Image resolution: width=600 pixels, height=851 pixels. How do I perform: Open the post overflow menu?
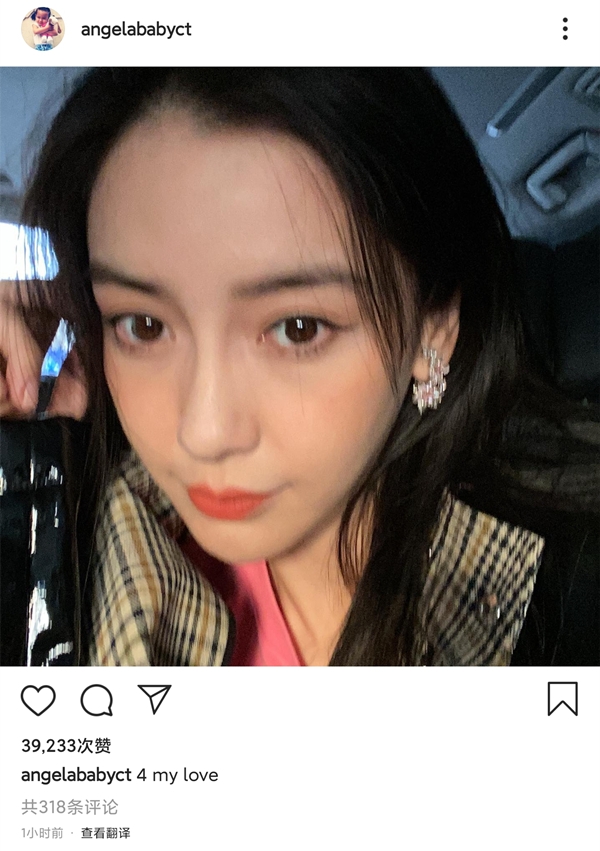pos(565,29)
